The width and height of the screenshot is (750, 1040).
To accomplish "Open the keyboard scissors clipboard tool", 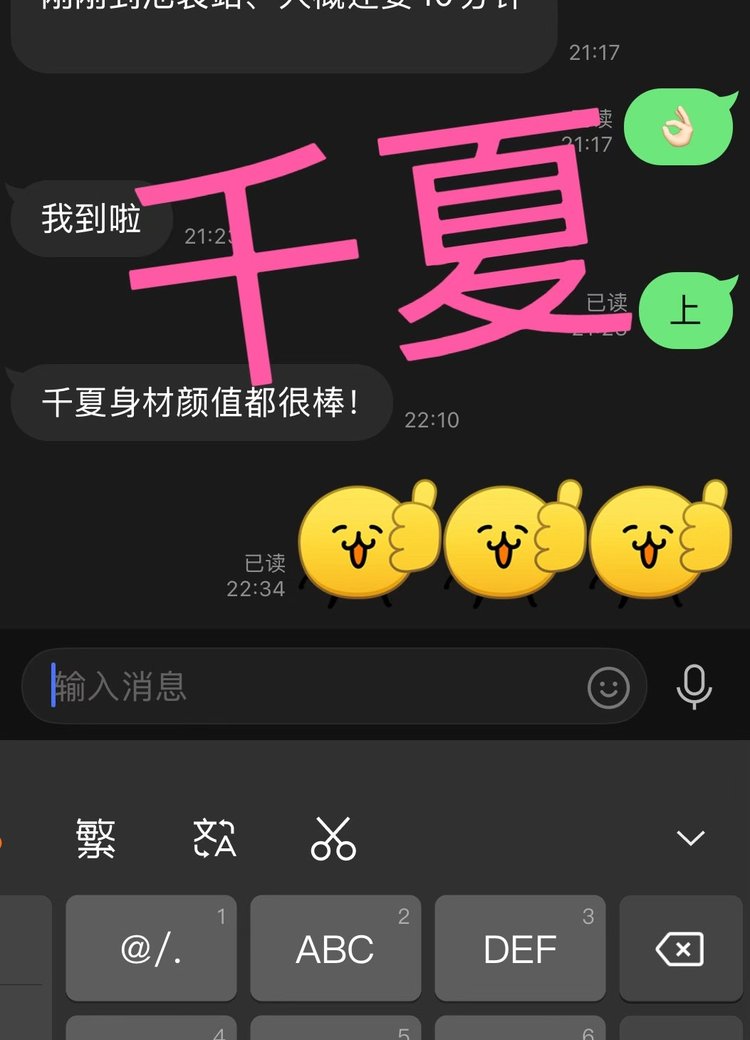I will 333,838.
